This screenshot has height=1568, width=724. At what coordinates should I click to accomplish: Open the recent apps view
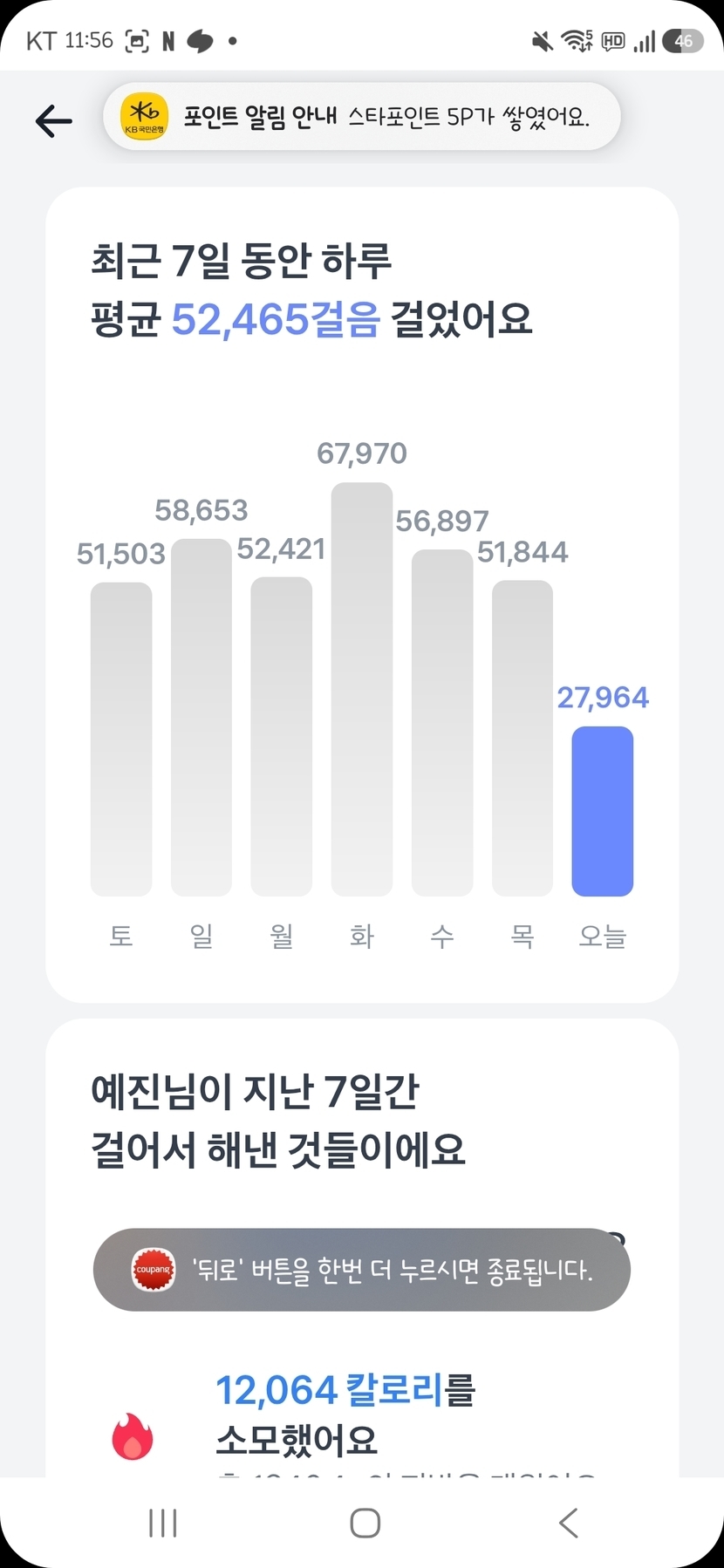(x=163, y=1523)
